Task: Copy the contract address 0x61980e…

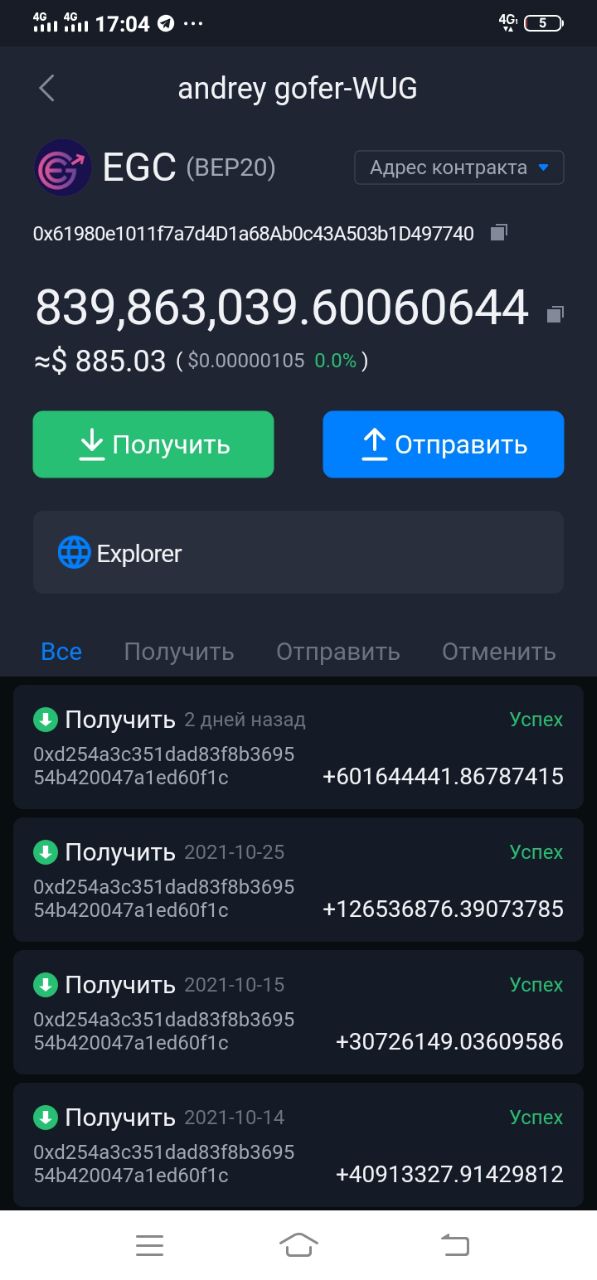Action: (x=499, y=233)
